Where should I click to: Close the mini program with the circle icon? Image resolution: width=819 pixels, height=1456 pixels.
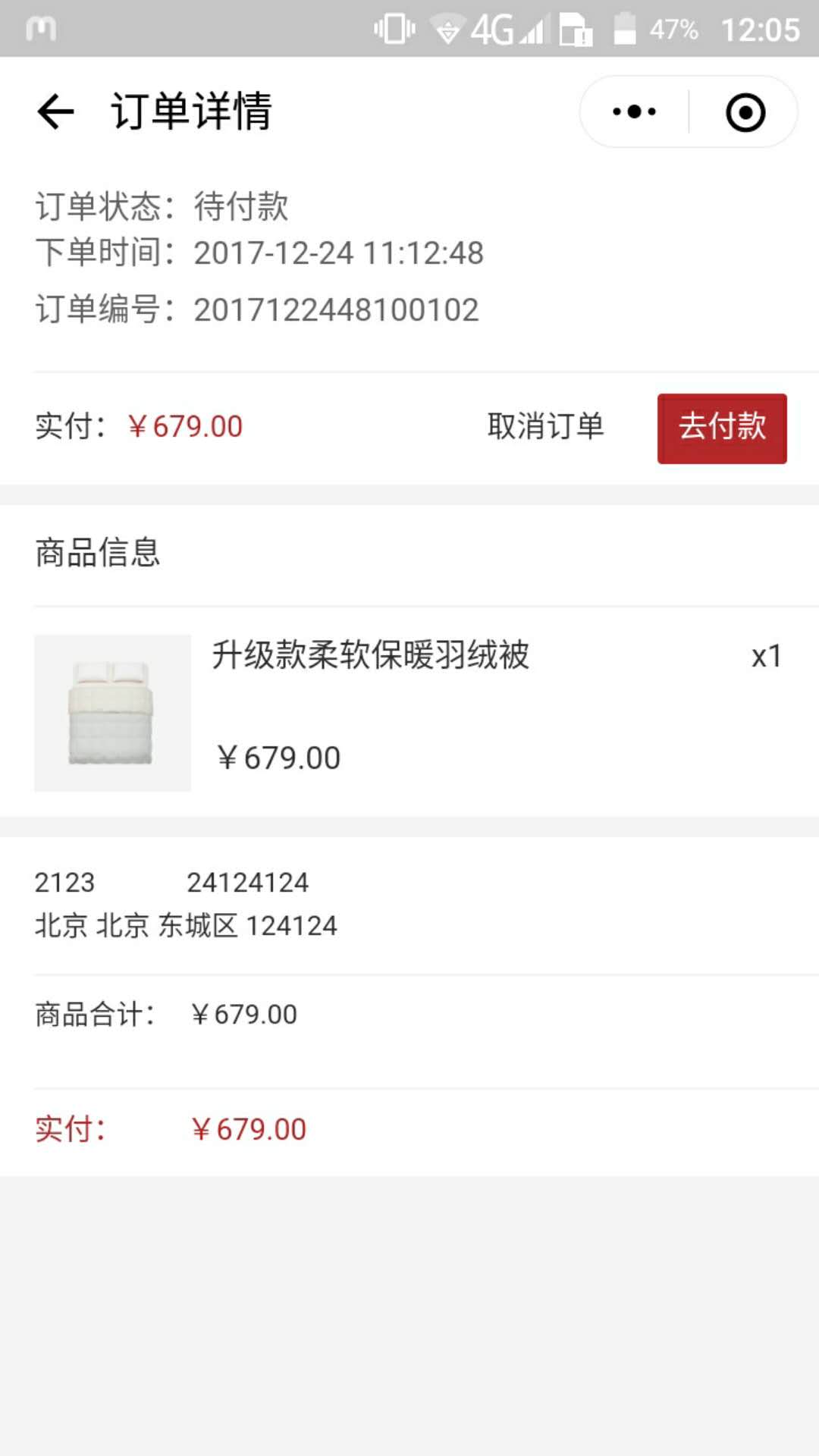tap(745, 112)
